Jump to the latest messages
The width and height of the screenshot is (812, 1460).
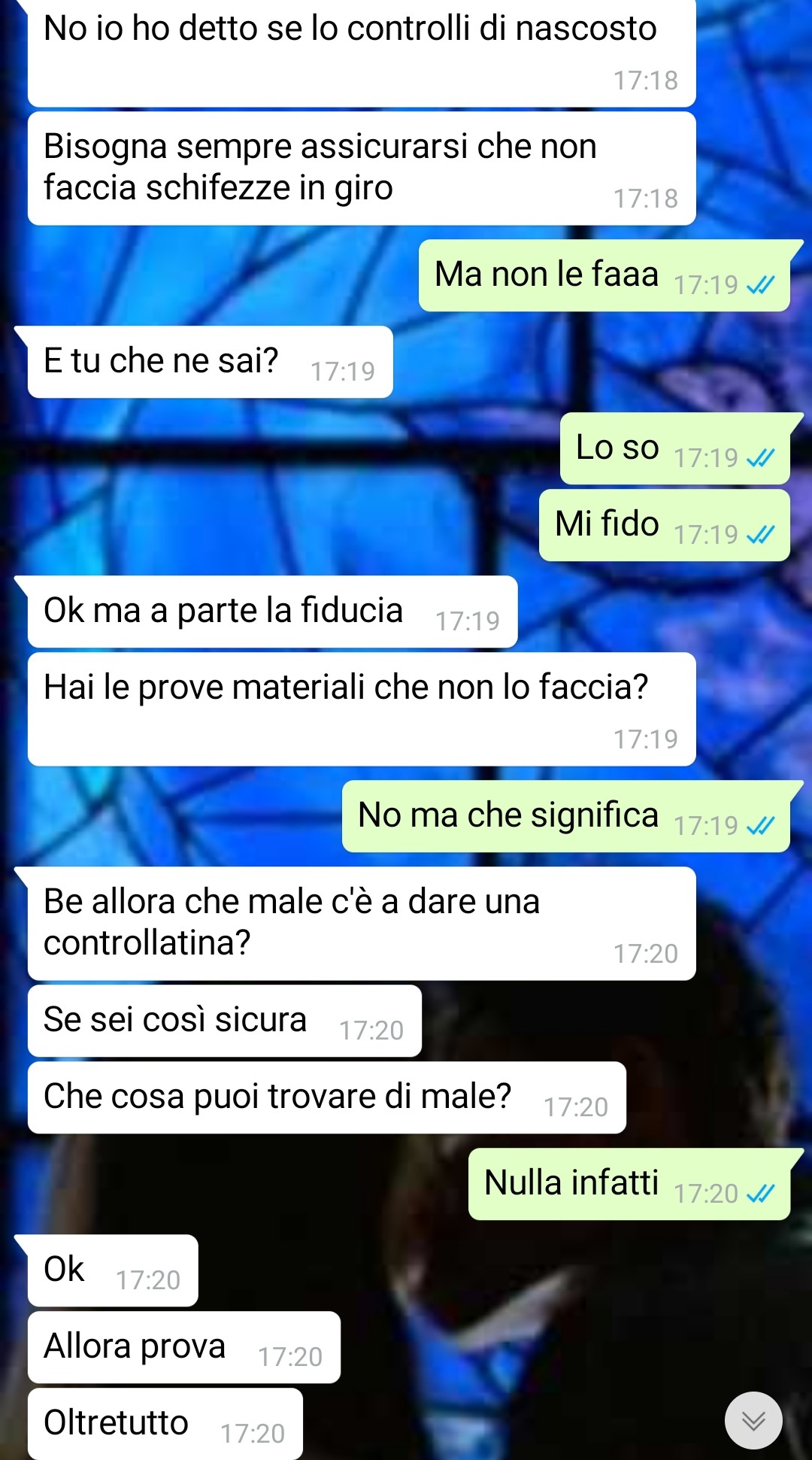point(753,1420)
